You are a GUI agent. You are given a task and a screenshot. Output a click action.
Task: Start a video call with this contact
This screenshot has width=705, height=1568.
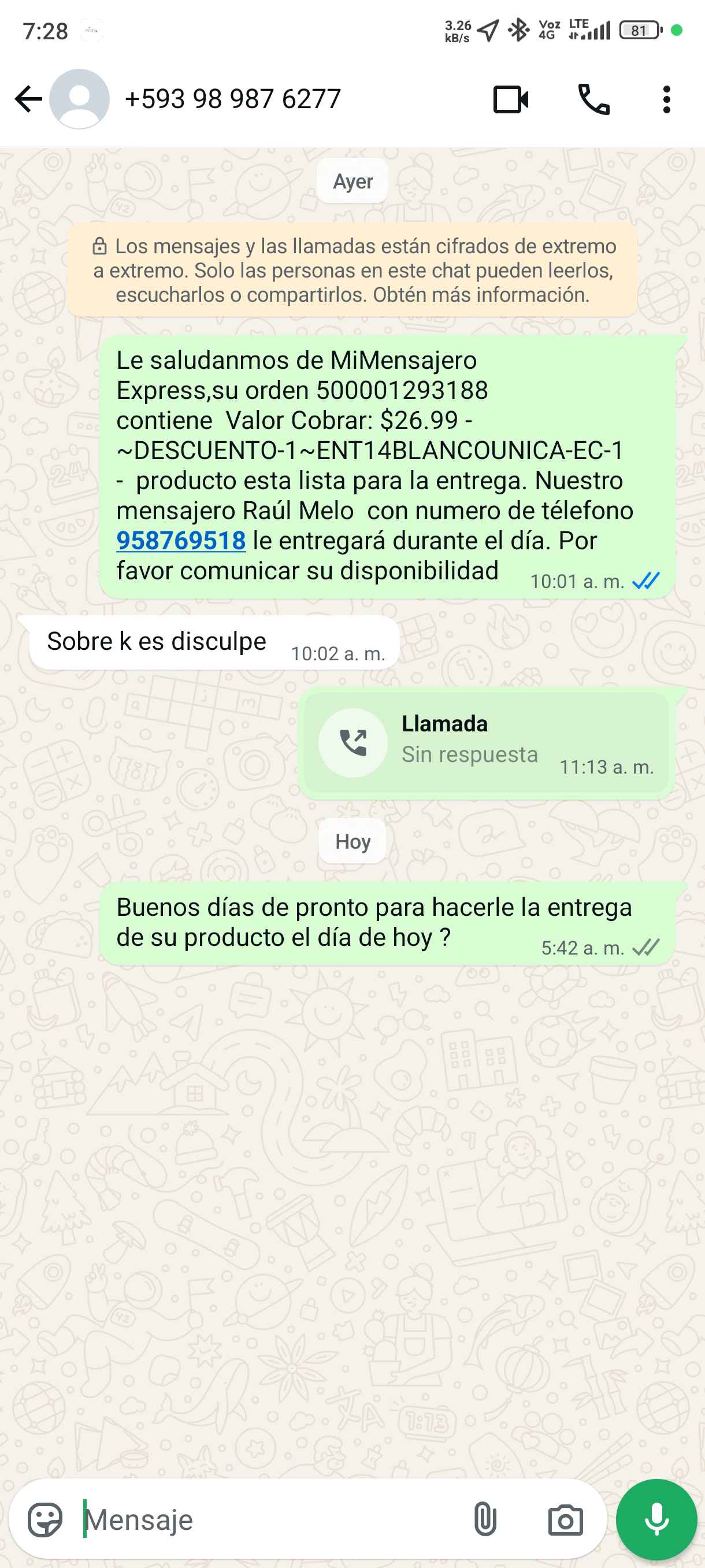click(x=510, y=99)
